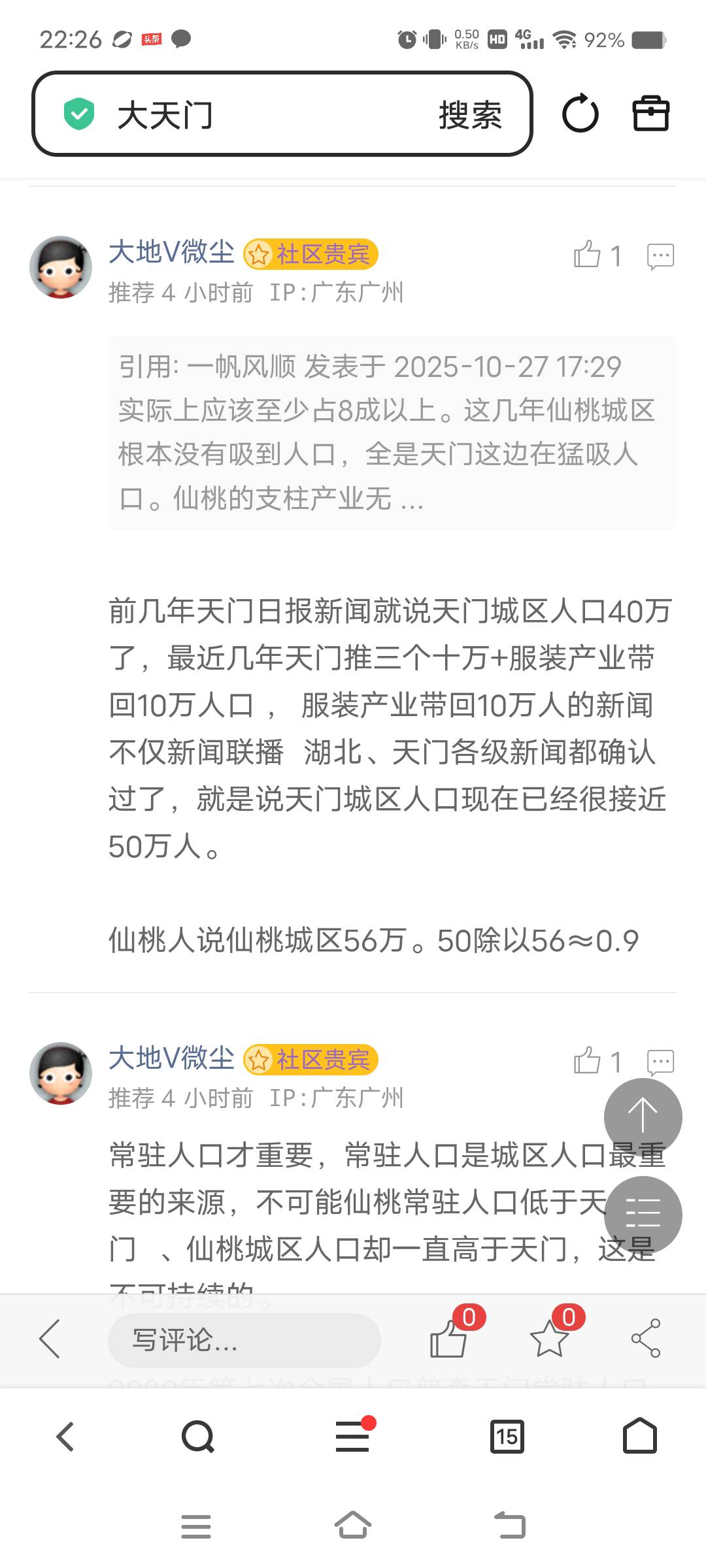Like the first comment by 大地V微尘
Image resolution: width=706 pixels, height=1568 pixels.
[588, 255]
